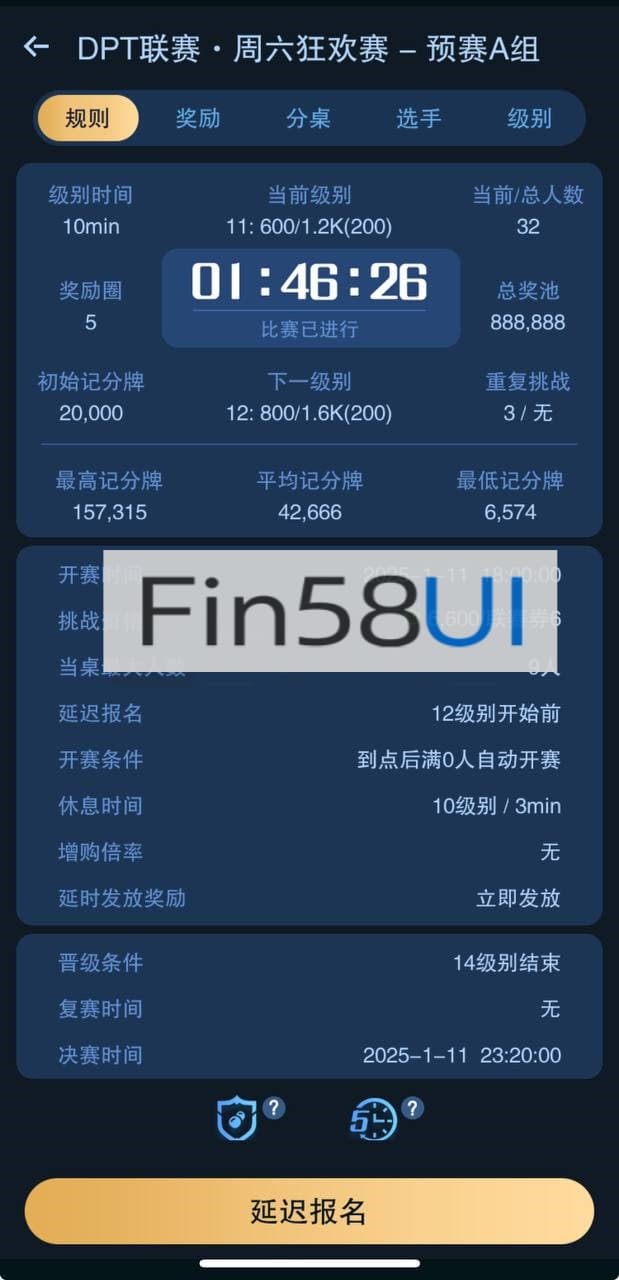Screen dimensions: 619x1280
Task: Tap the 延迟报名 button
Action: point(309,1211)
